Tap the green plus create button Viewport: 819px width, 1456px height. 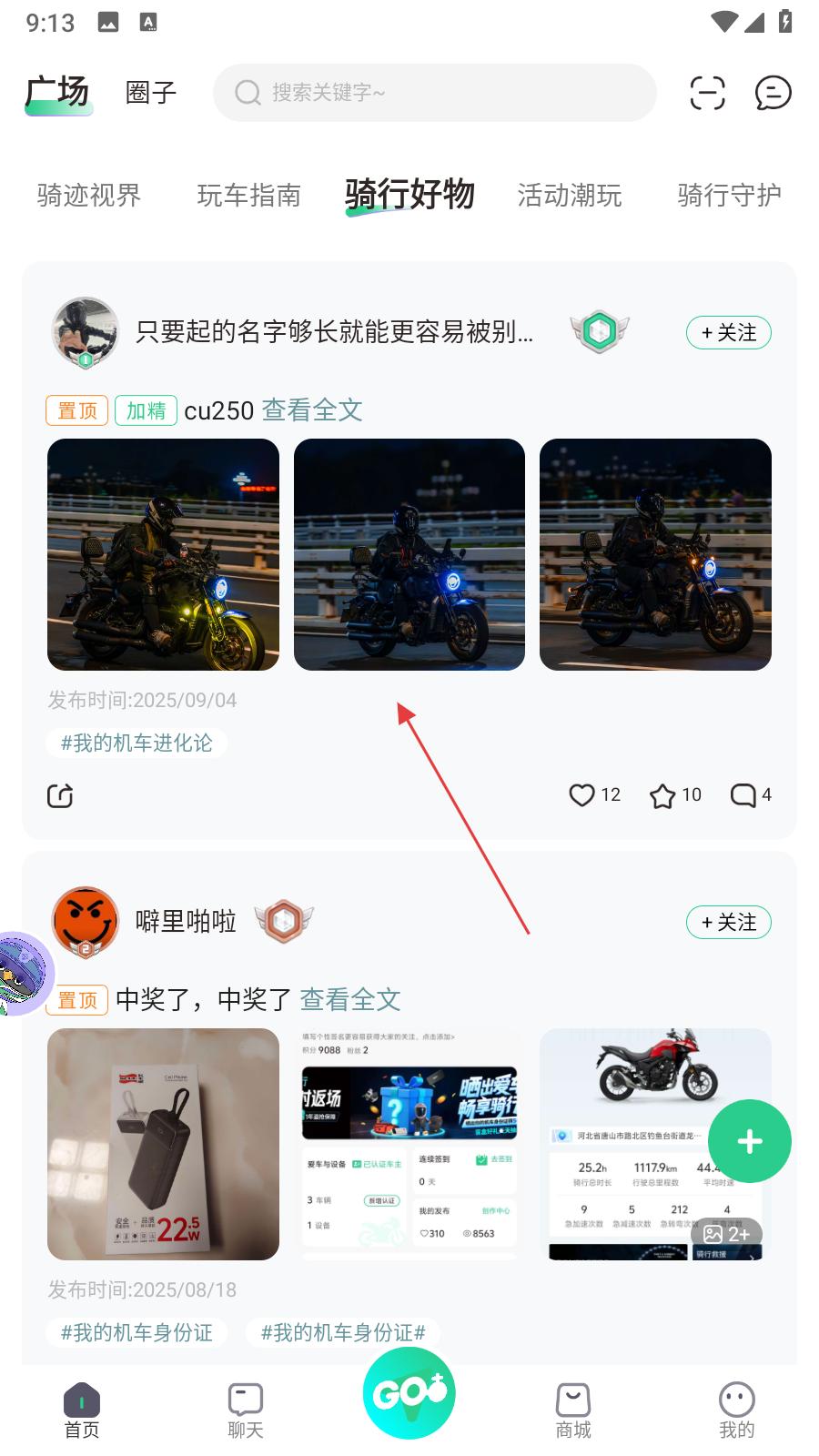750,1141
